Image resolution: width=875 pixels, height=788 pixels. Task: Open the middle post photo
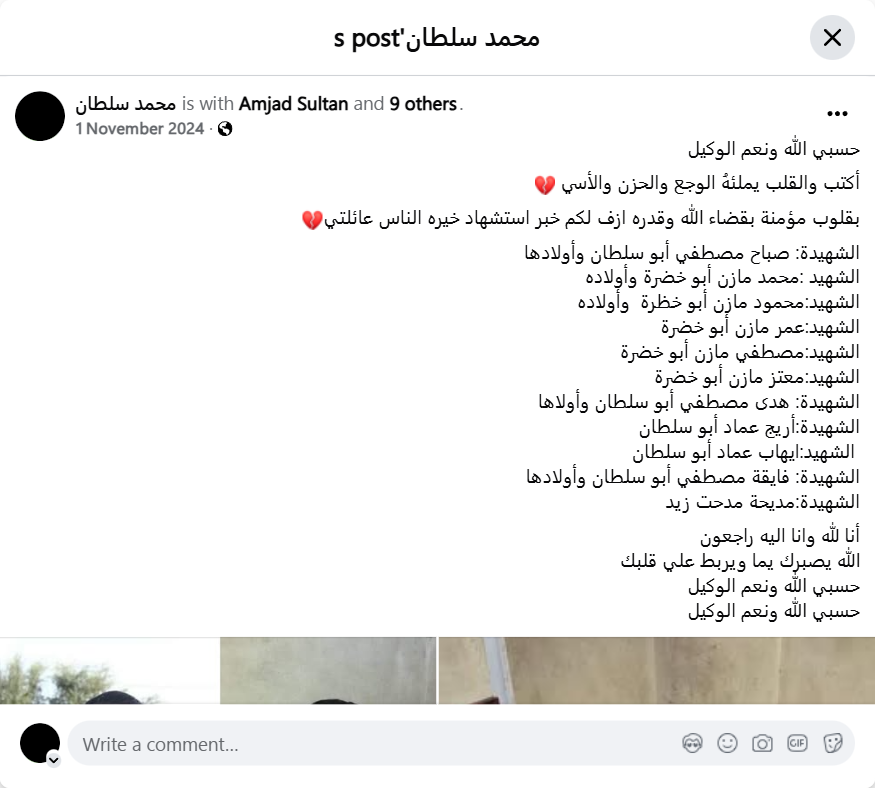pyautogui.click(x=328, y=671)
